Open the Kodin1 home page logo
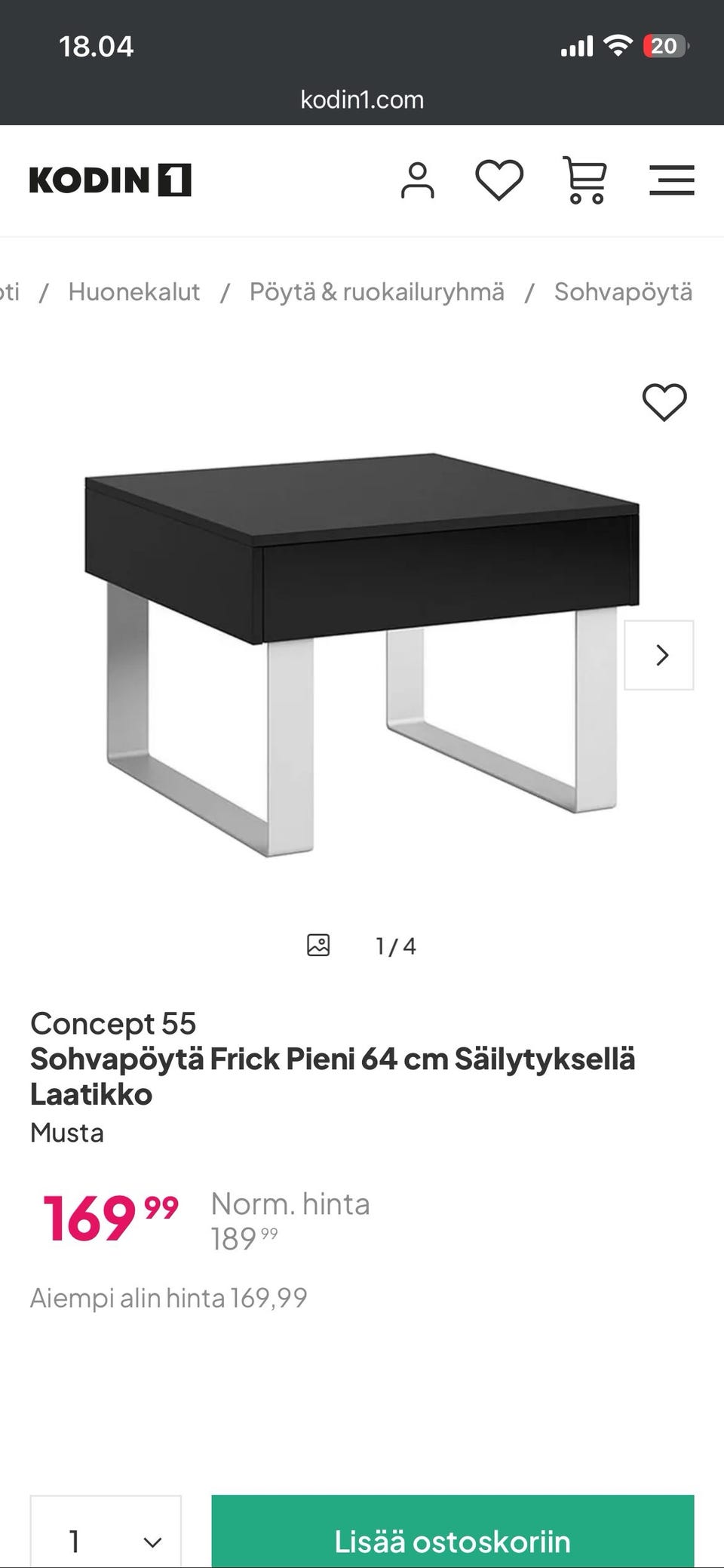The width and height of the screenshot is (724, 1568). [x=110, y=180]
